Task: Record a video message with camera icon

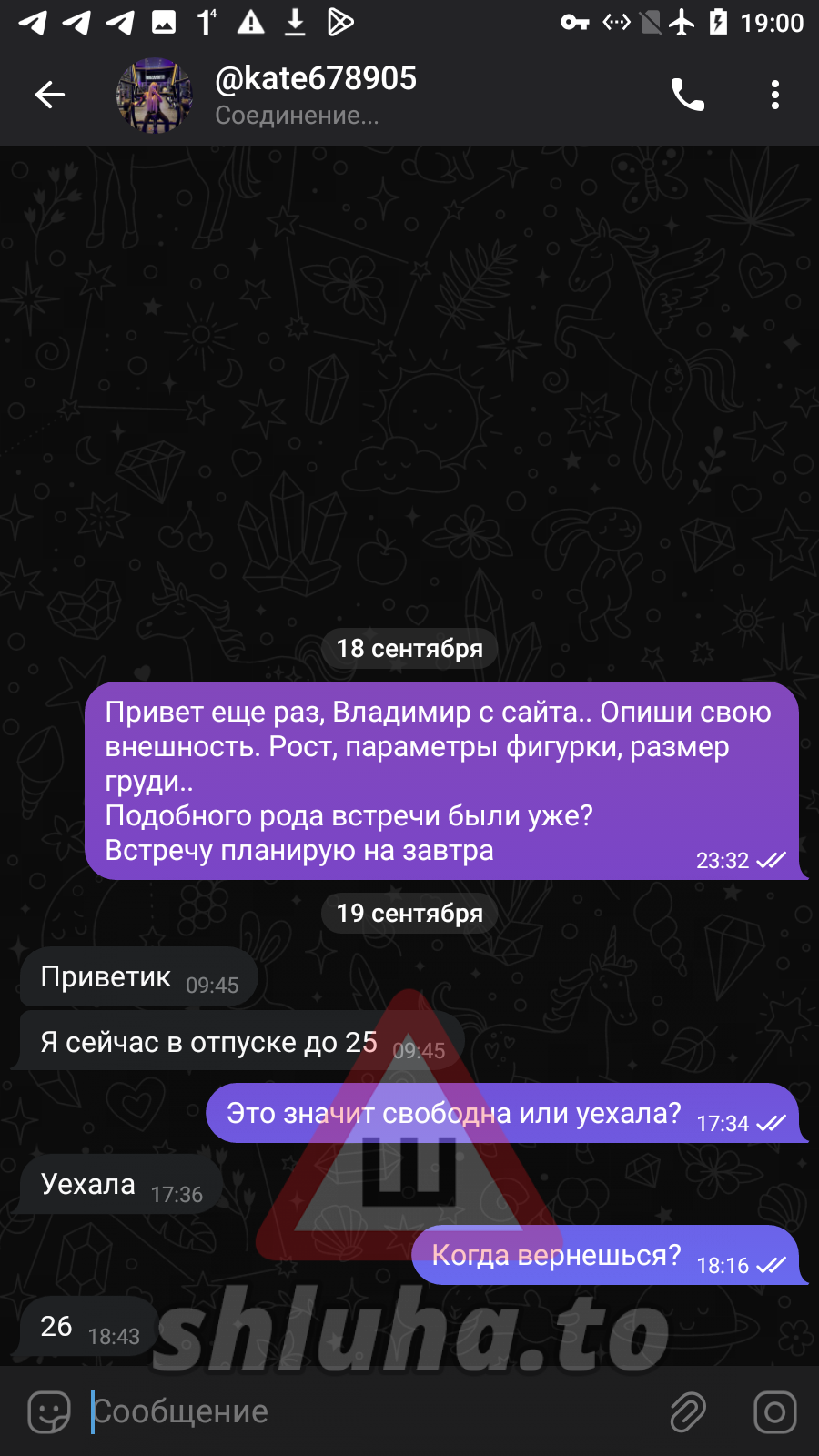Action: (774, 1411)
